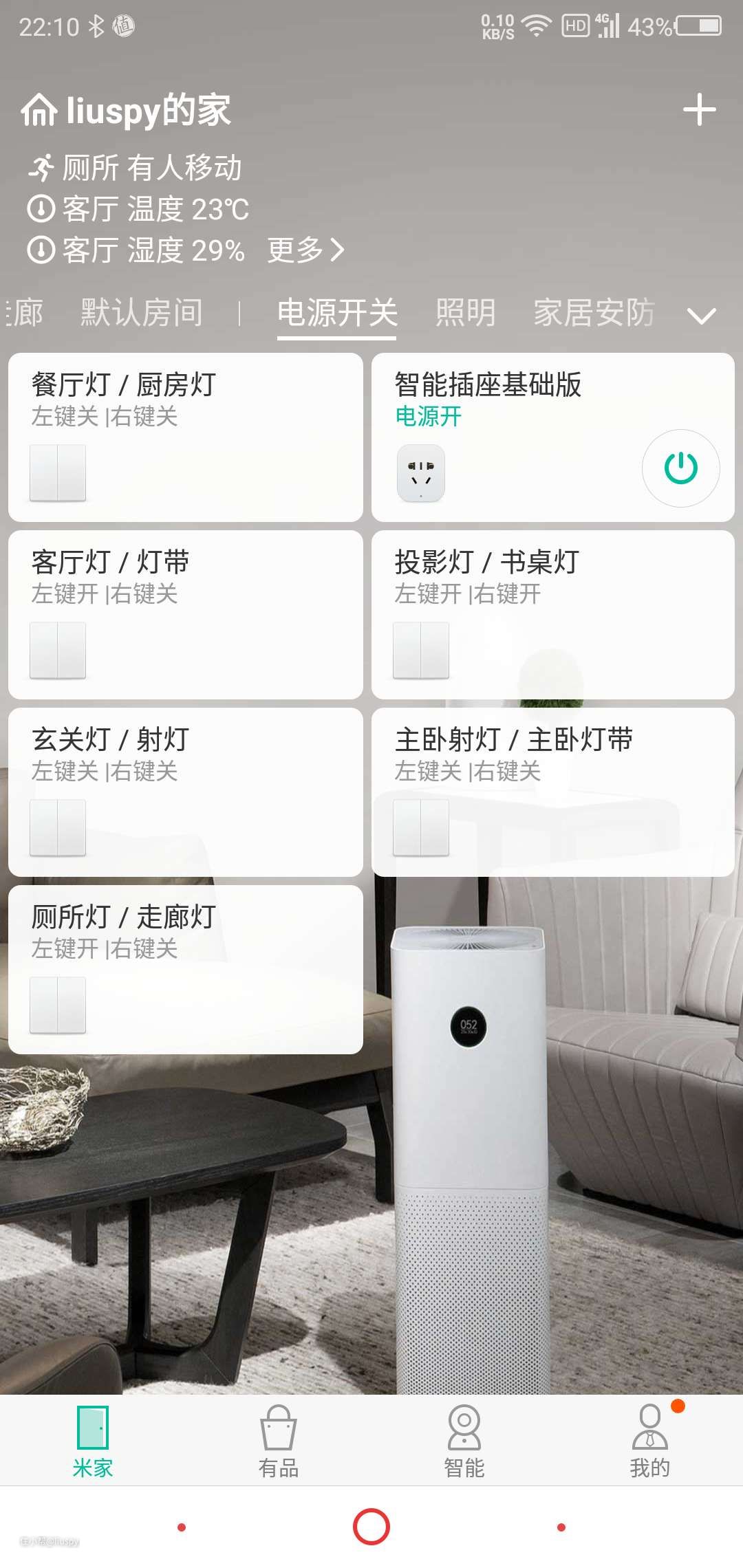The width and height of the screenshot is (743, 1568).
Task: Open 主卧射灯 / 主卧灯带 card
Action: pos(552,792)
